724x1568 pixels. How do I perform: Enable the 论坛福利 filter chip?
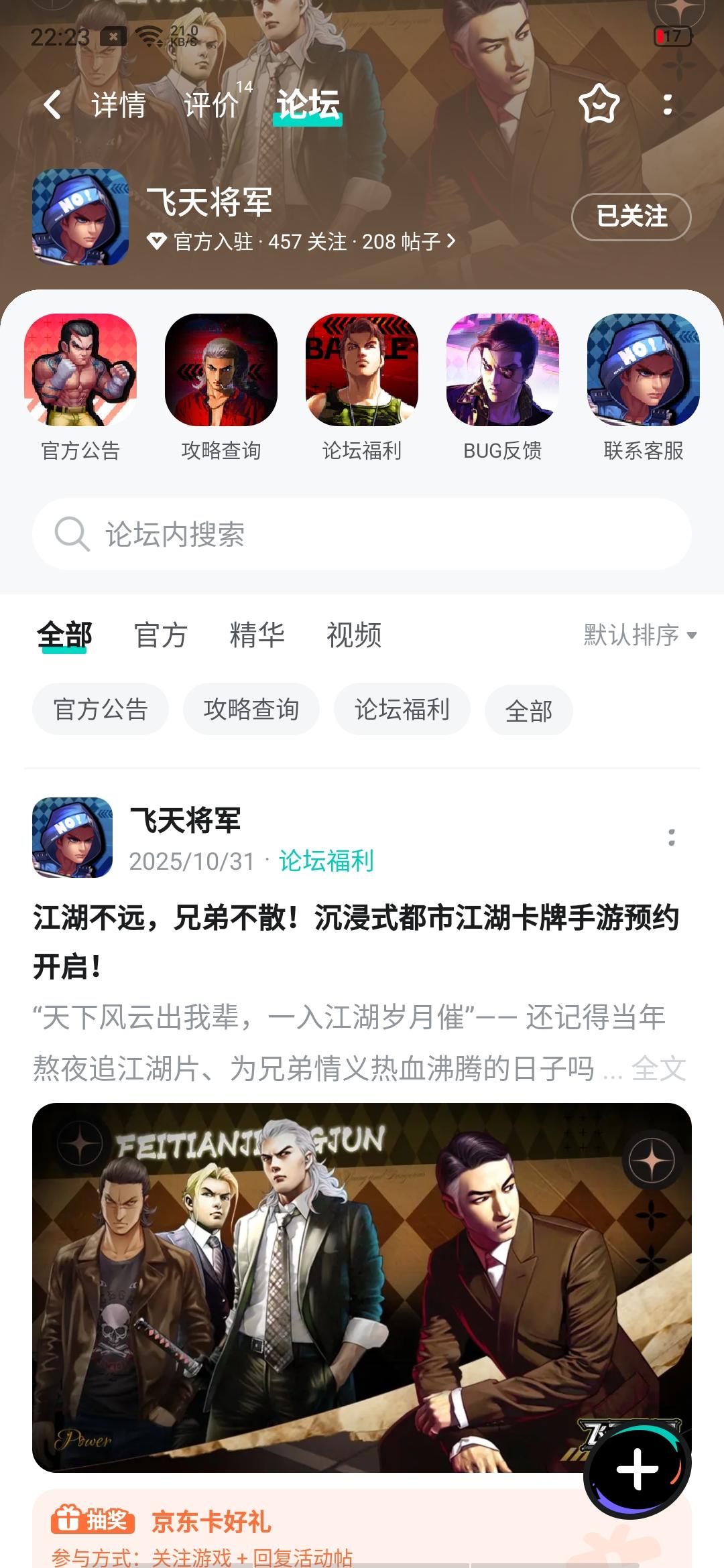[x=401, y=710]
